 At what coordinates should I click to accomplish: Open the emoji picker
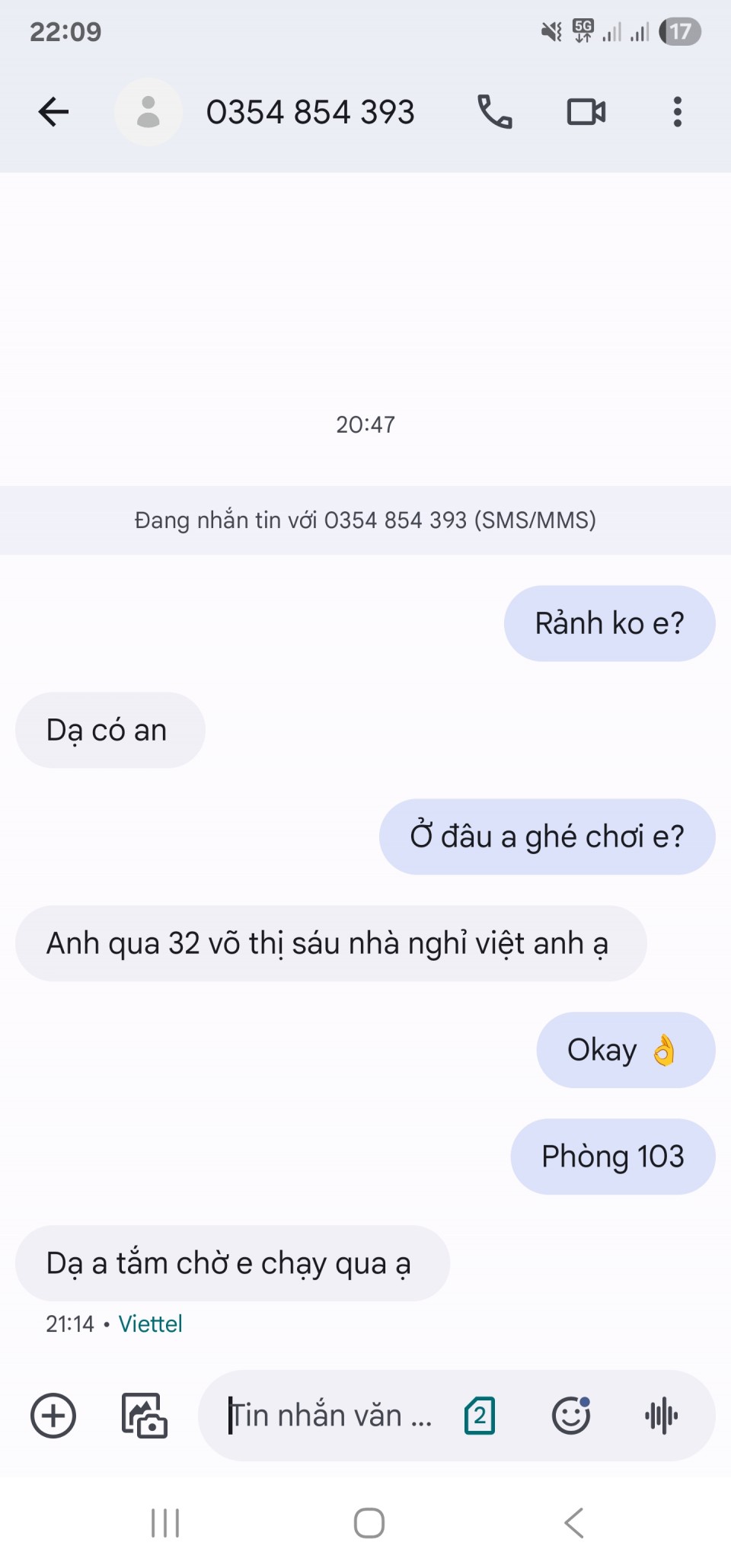pyautogui.click(x=570, y=1416)
